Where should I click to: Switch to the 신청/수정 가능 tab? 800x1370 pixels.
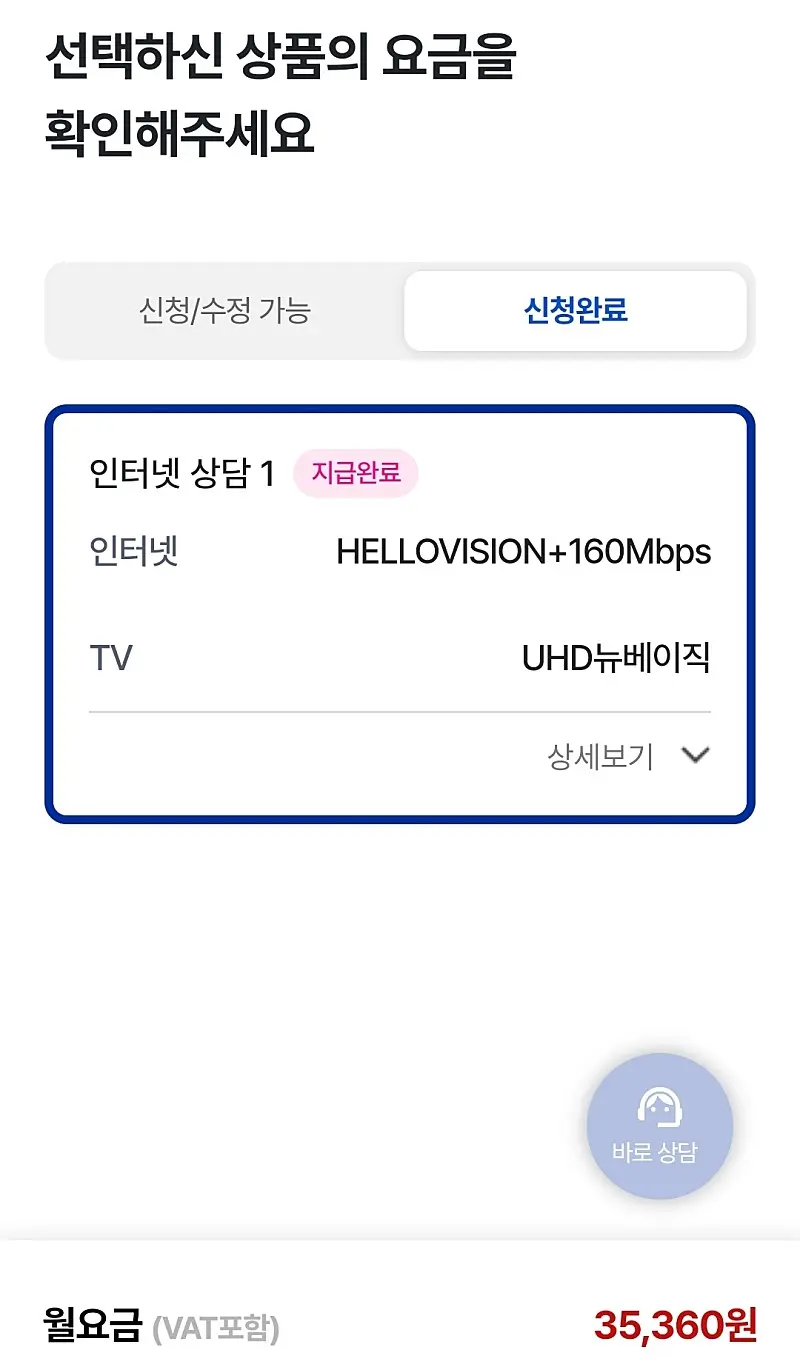225,311
